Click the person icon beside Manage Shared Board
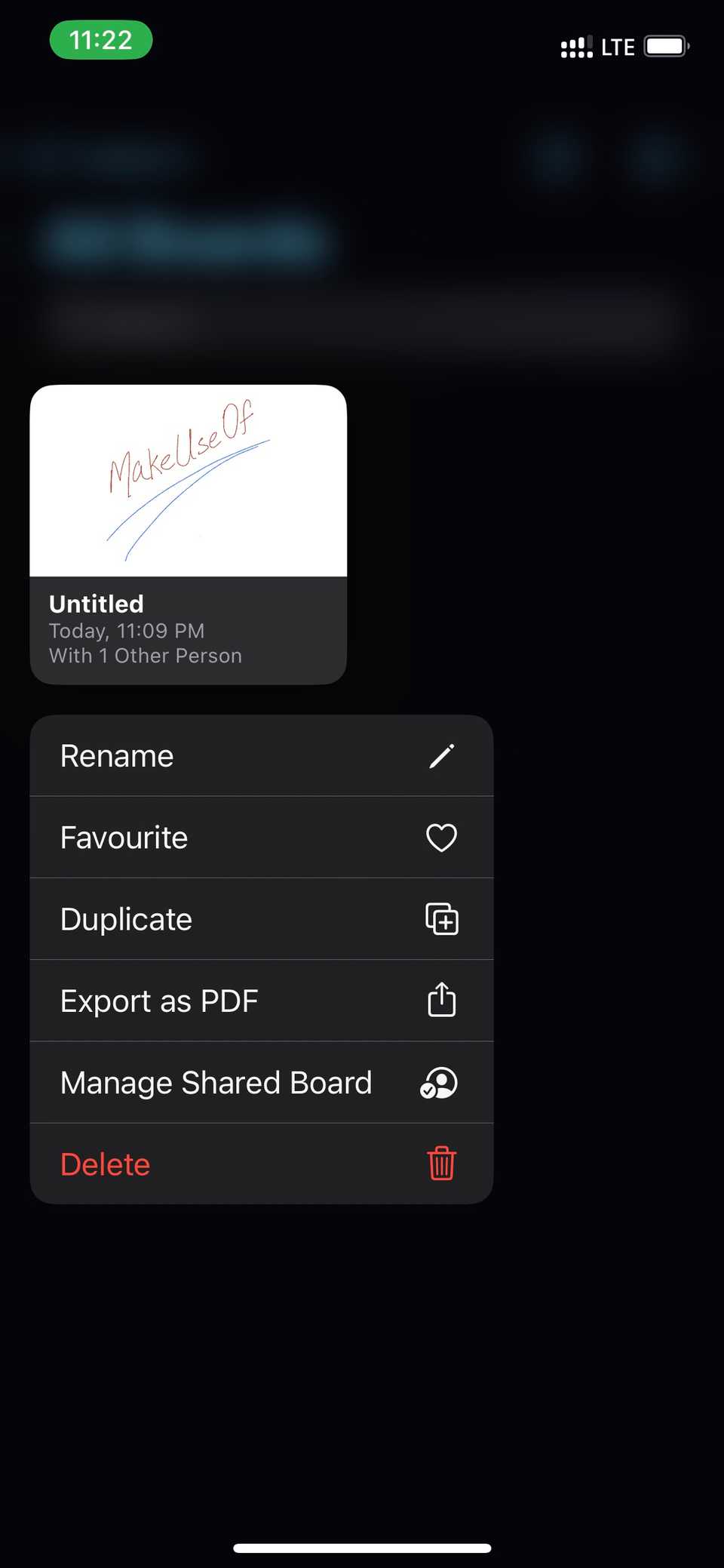The image size is (724, 1568). click(439, 1082)
